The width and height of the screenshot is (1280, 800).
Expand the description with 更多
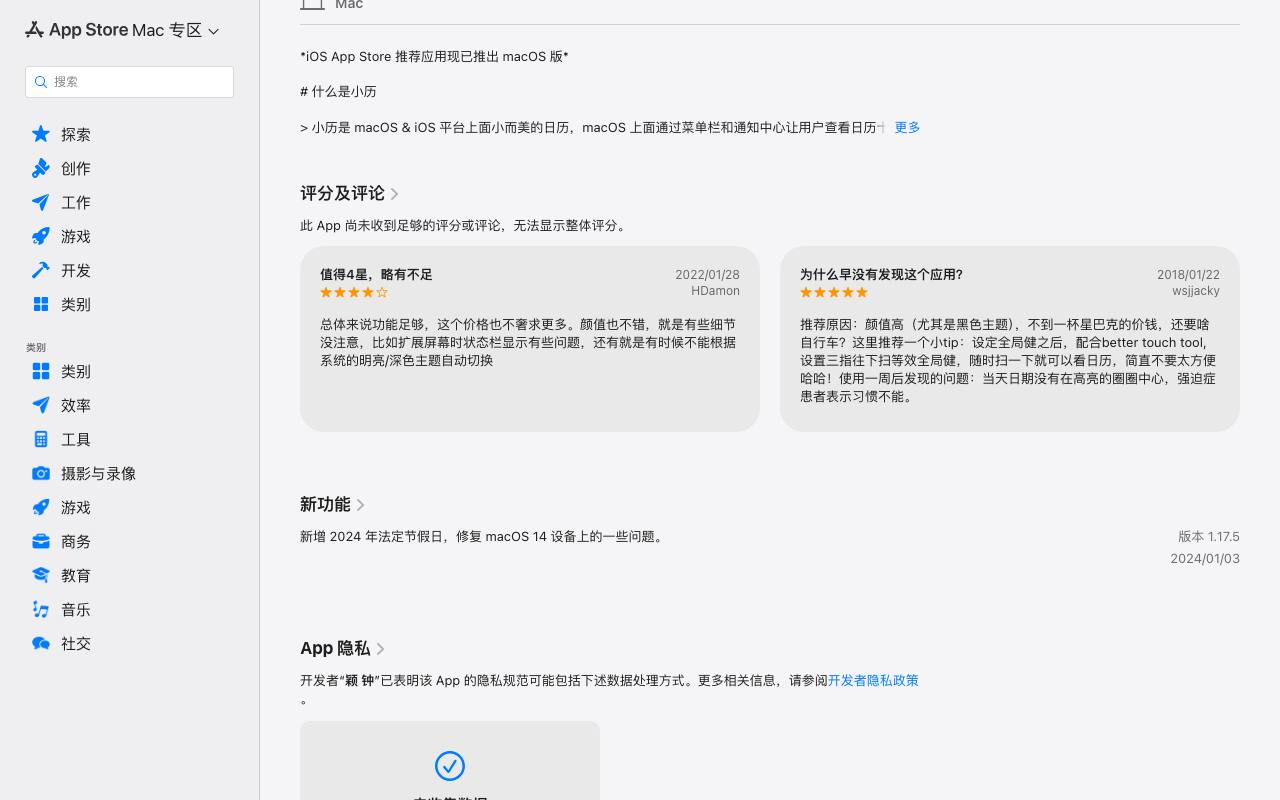point(907,127)
